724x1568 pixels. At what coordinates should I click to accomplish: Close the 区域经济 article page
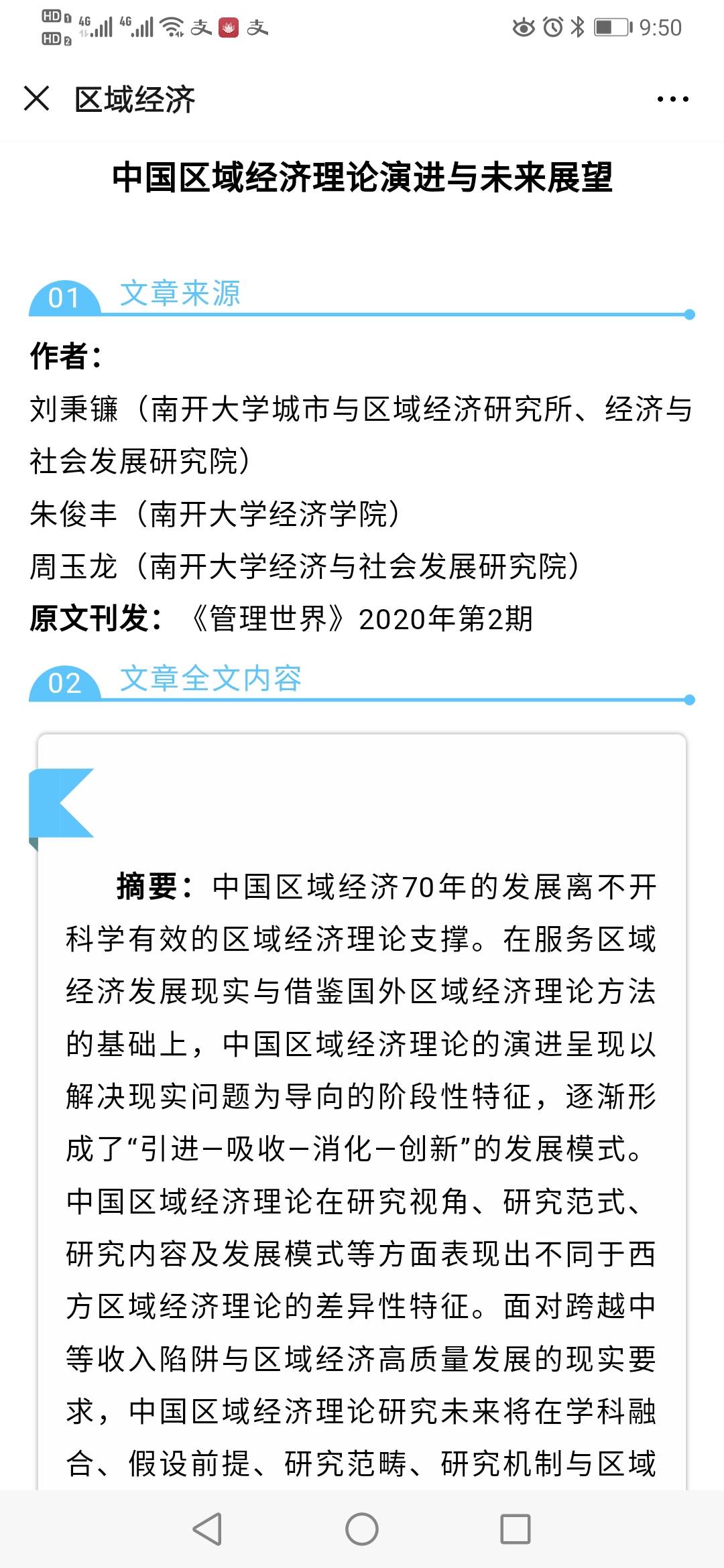click(x=37, y=99)
